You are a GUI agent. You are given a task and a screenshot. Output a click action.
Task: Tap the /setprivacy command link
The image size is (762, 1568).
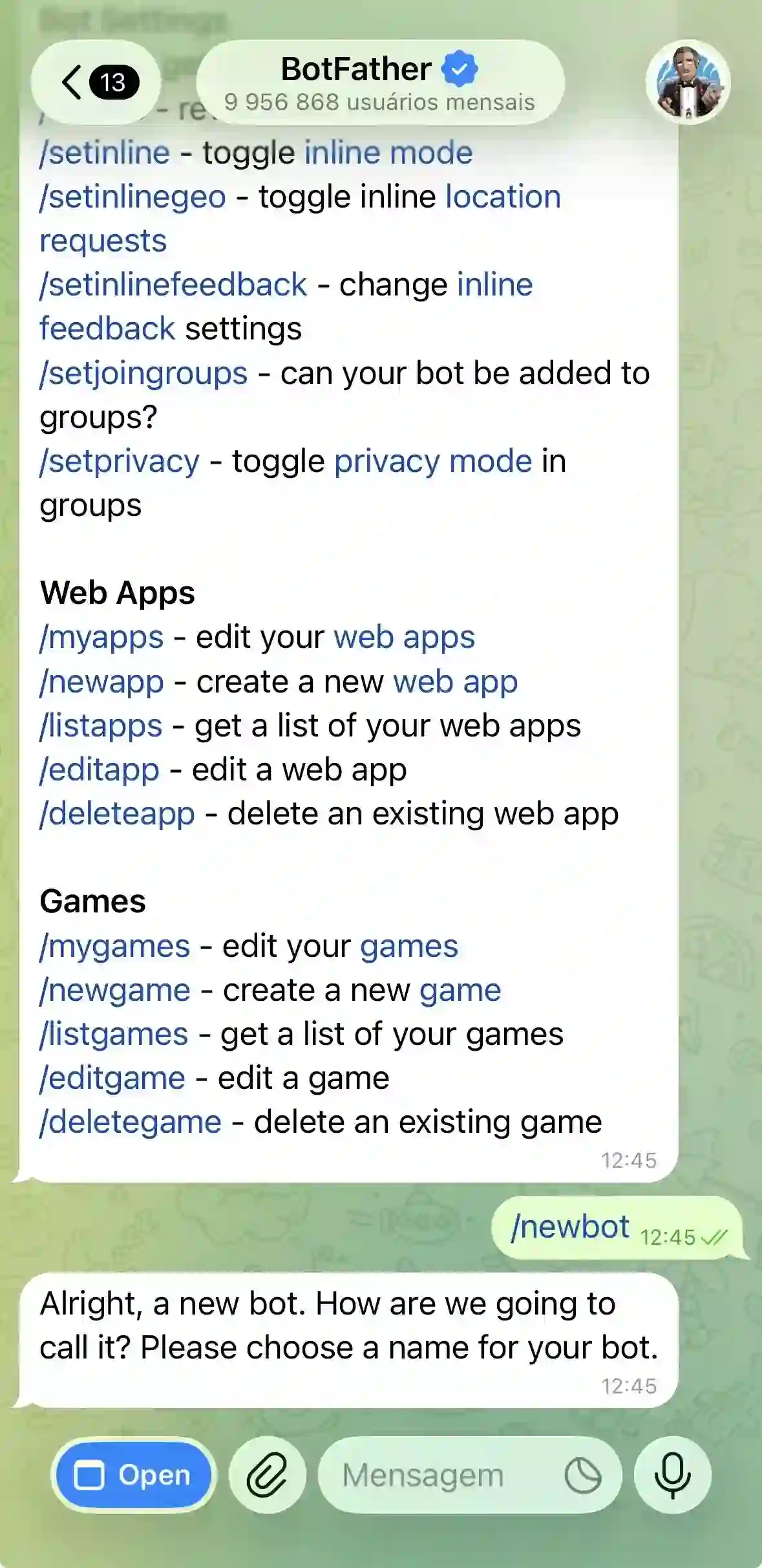120,462
